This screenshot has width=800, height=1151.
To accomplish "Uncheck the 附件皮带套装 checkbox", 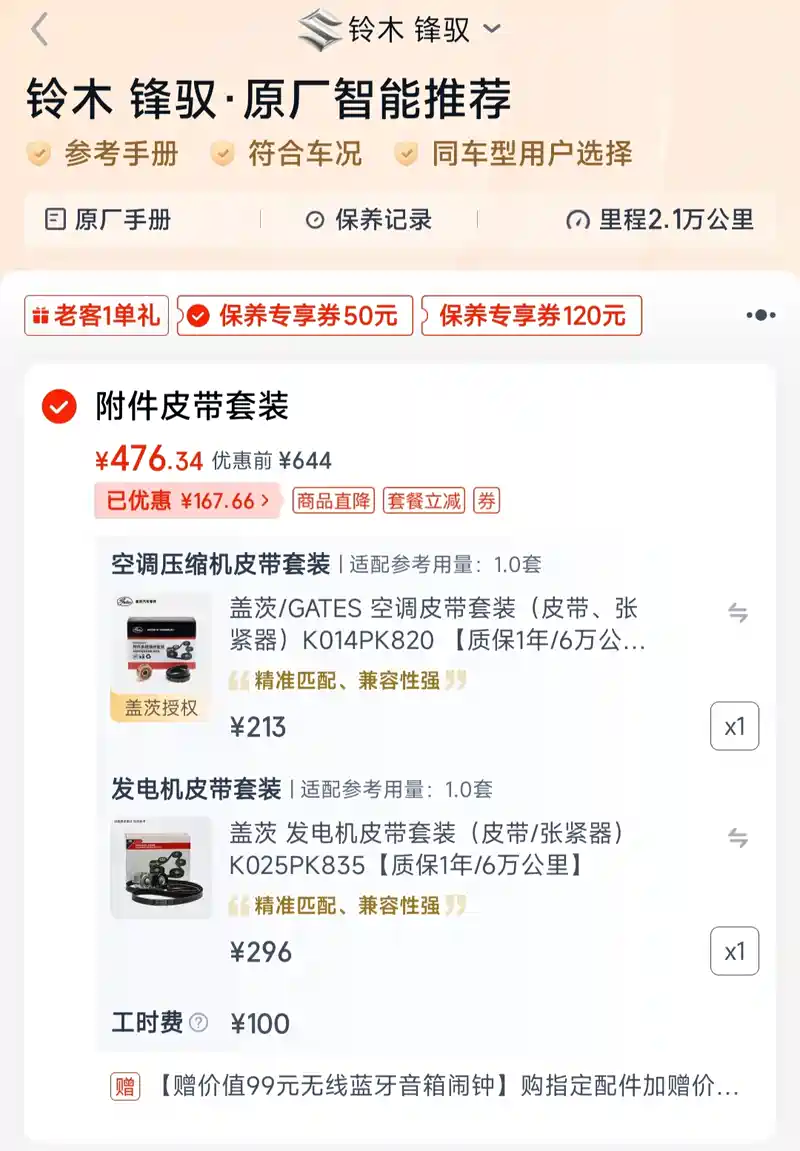I will [59, 406].
